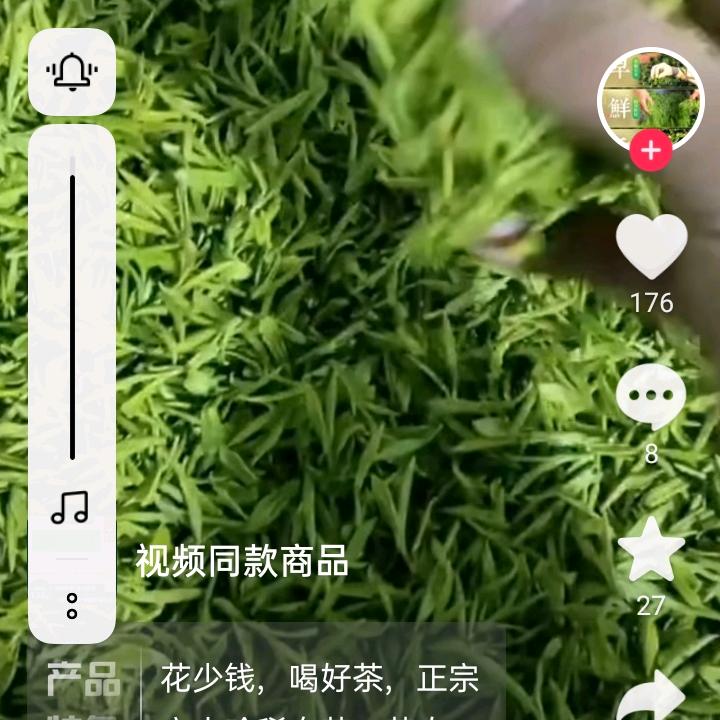Add this video to favorites with the star
This screenshot has height=720, width=720.
(x=651, y=550)
